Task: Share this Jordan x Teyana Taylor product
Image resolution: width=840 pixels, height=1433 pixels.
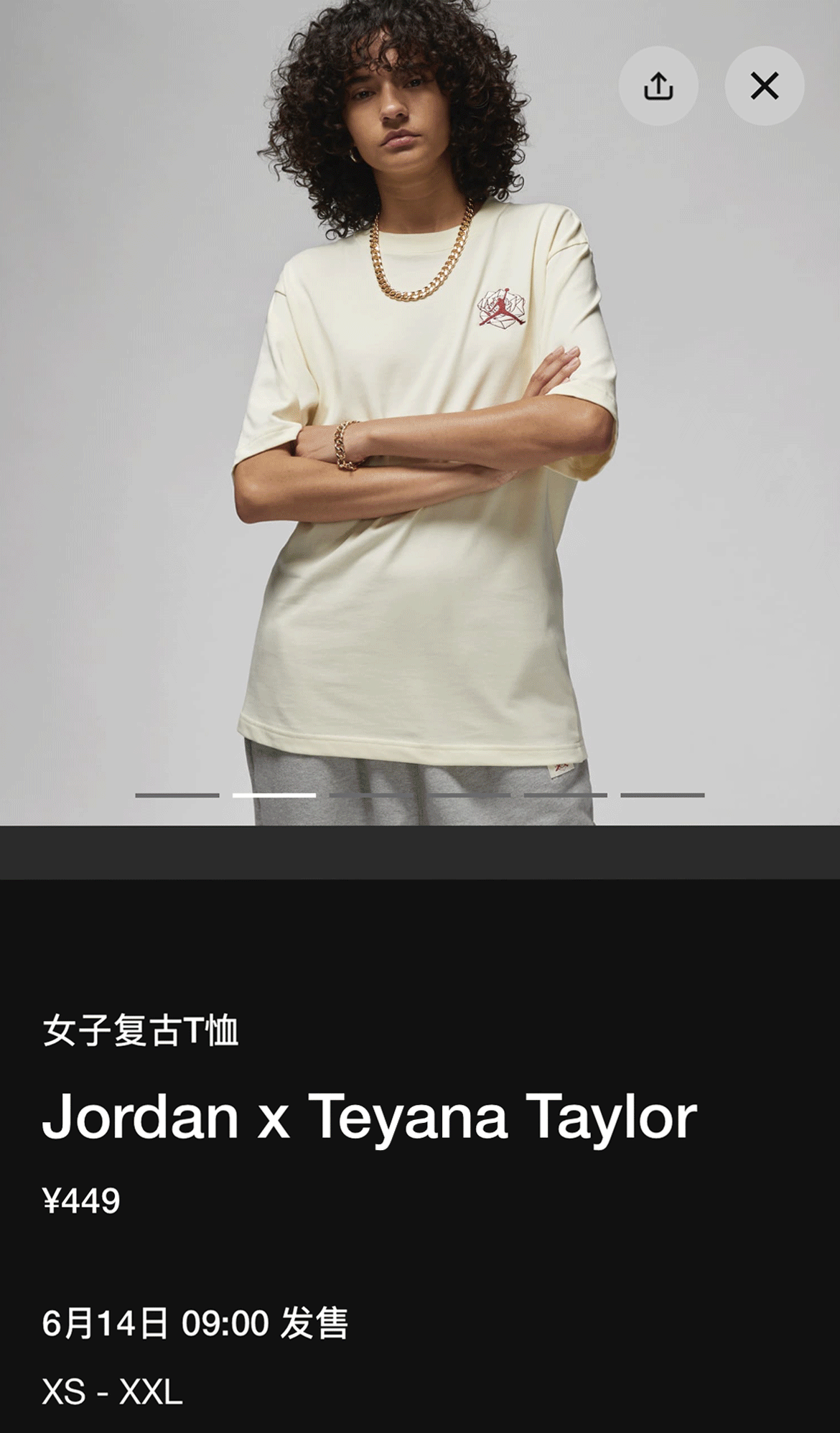Action: tap(658, 86)
